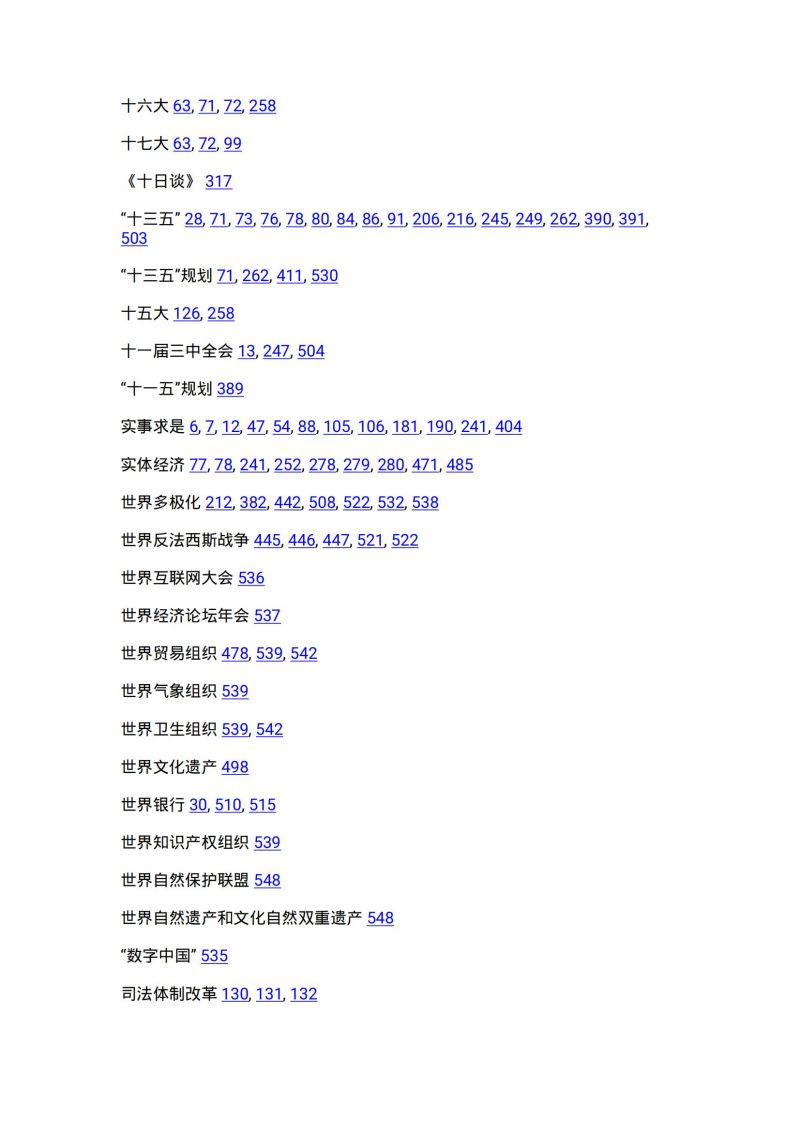Jump to page 445 for 世界反法西斯战争
The image size is (800, 1130).
[x=267, y=540]
